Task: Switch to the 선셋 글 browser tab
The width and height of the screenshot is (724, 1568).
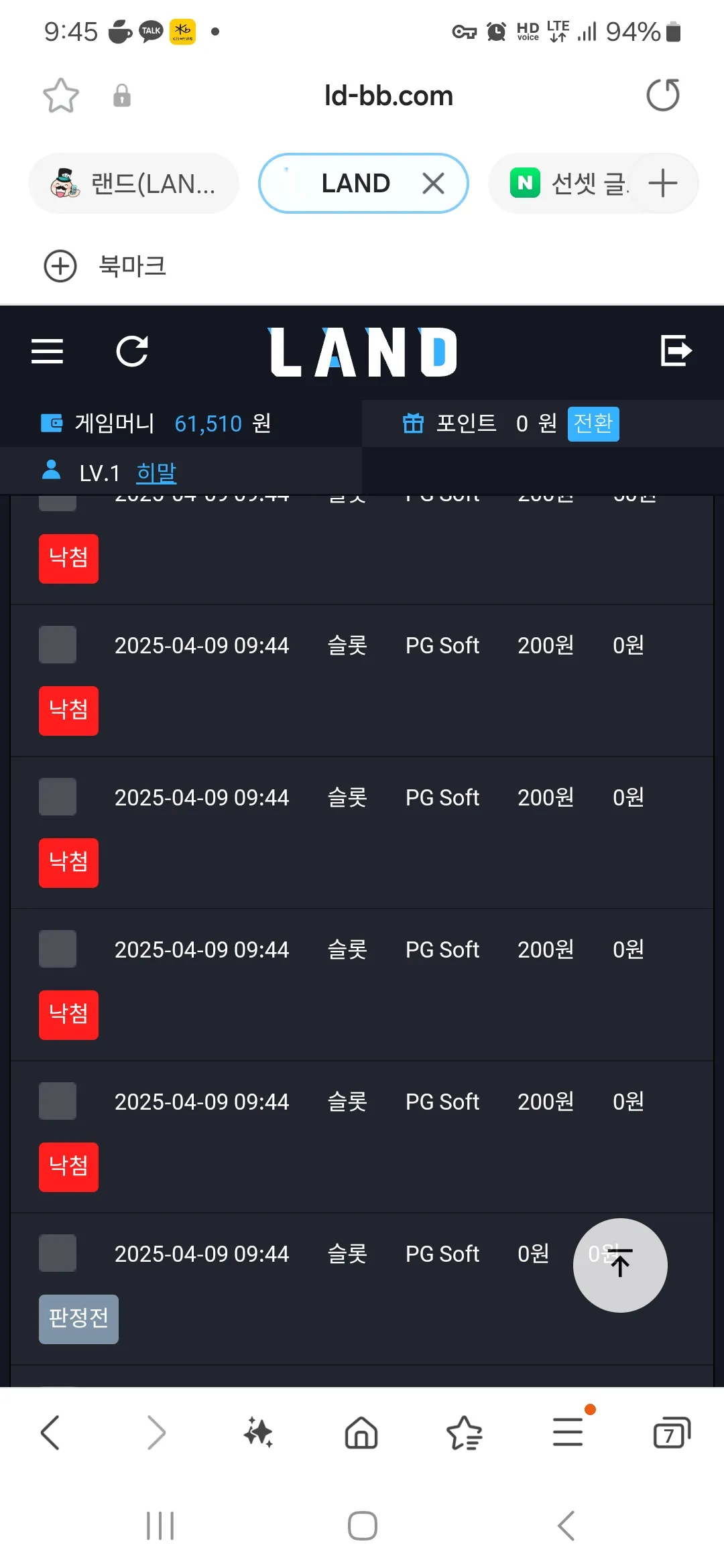Action: pyautogui.click(x=570, y=184)
